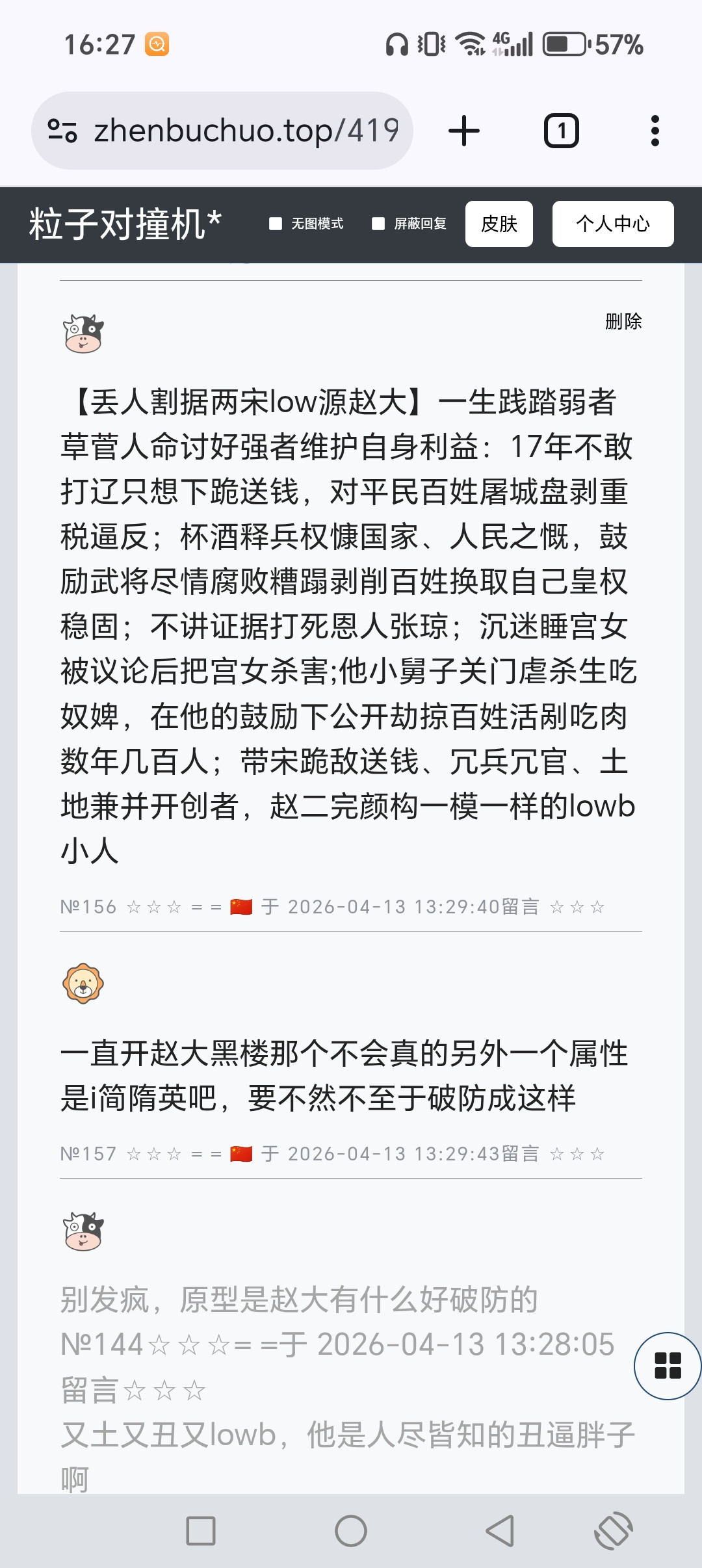Tap the screen rotation button

pyautogui.click(x=613, y=1531)
